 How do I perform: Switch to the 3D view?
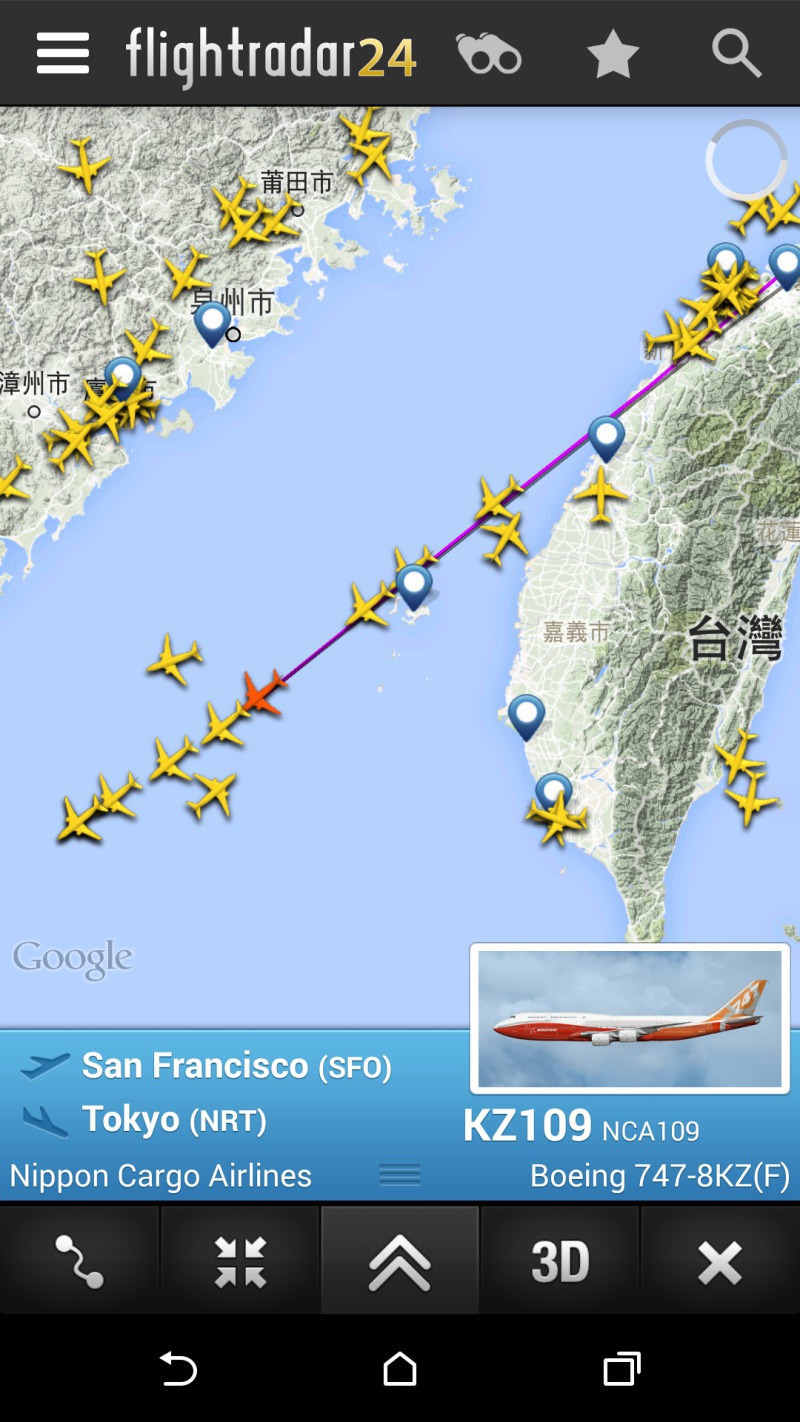point(560,1261)
